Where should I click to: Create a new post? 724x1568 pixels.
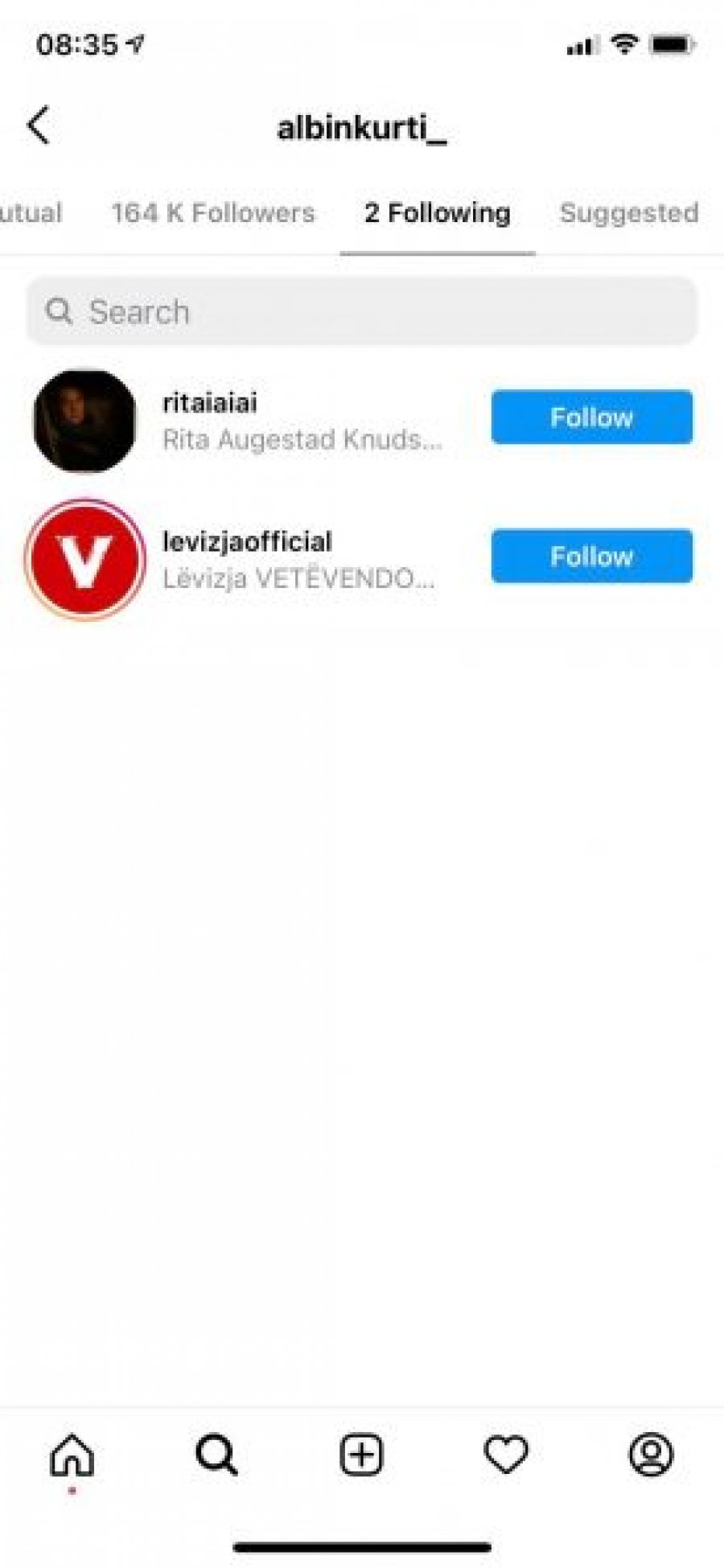click(362, 1455)
